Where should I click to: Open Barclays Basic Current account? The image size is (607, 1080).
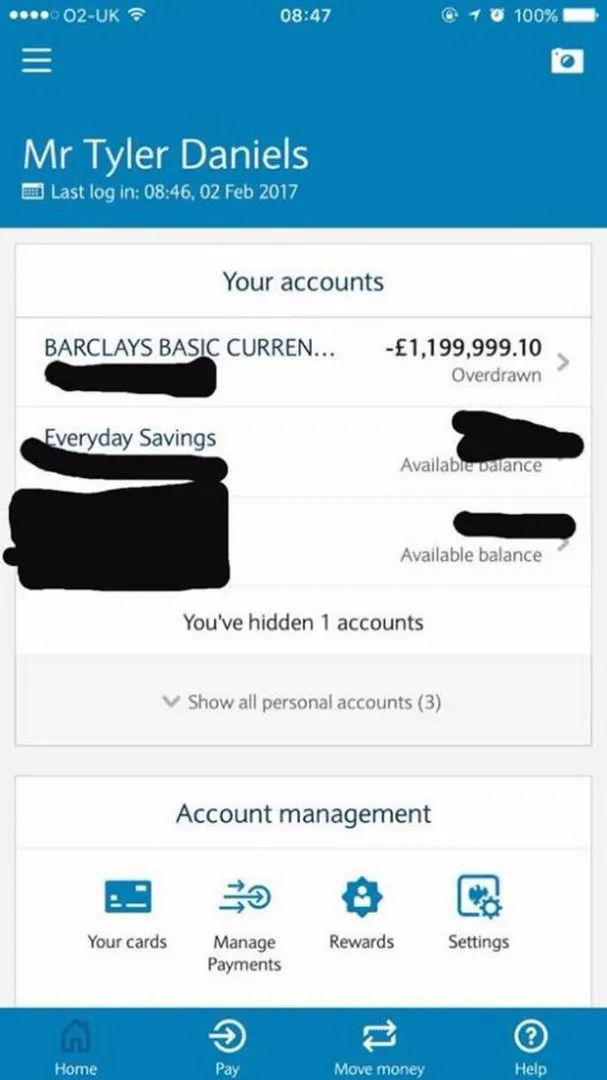pos(303,362)
